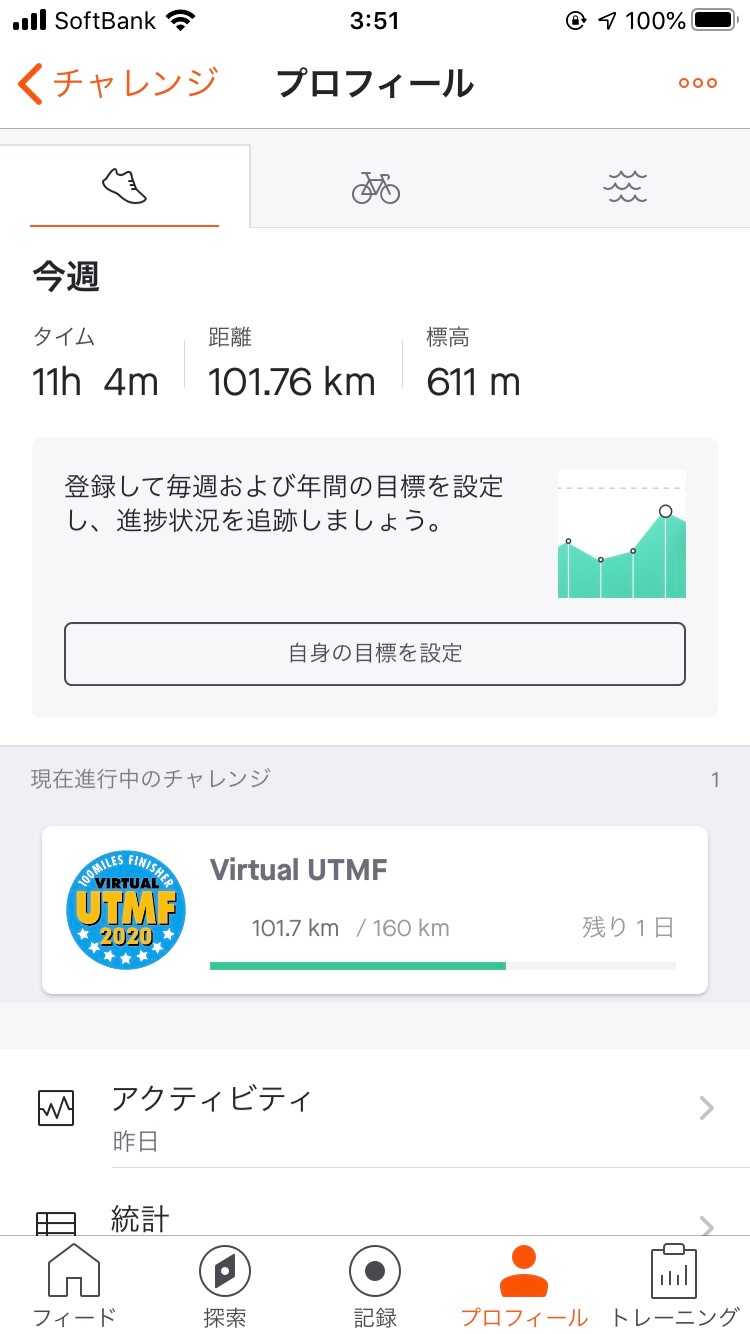Screen dimensions: 750x1334
Task: Open the 統計 row
Action: click(375, 1218)
